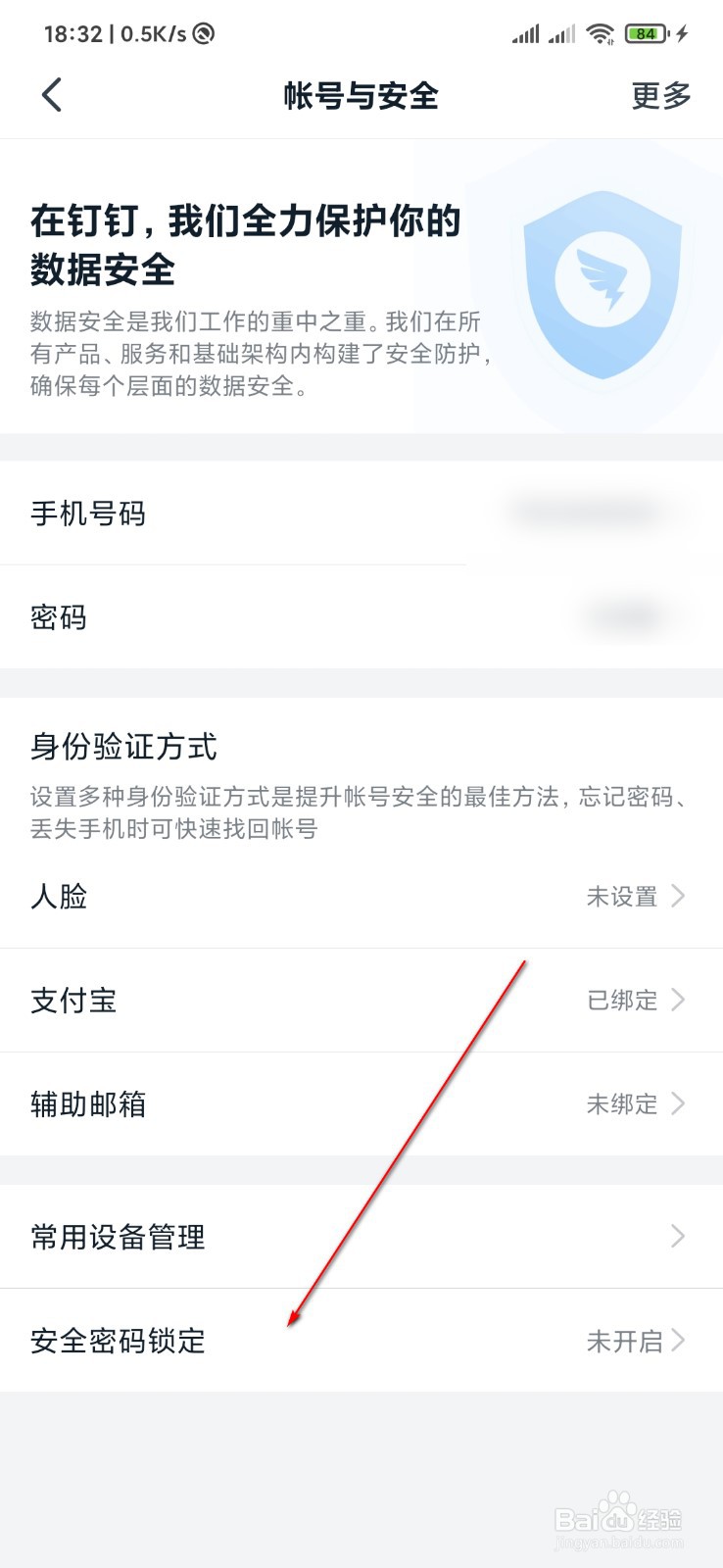Tap 已绑定 beside 支付宝

pos(621,1000)
